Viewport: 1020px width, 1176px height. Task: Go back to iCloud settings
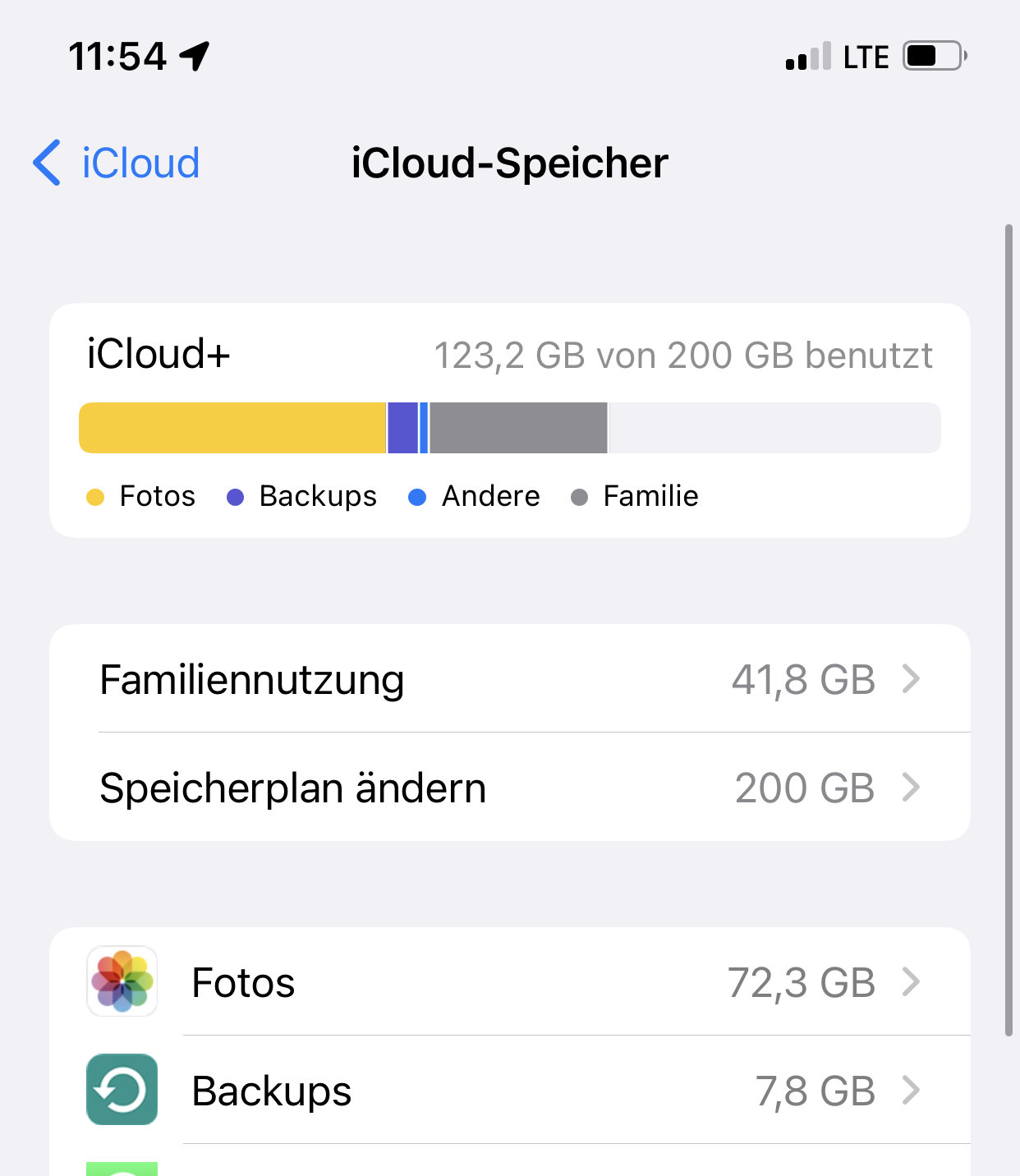pos(117,163)
